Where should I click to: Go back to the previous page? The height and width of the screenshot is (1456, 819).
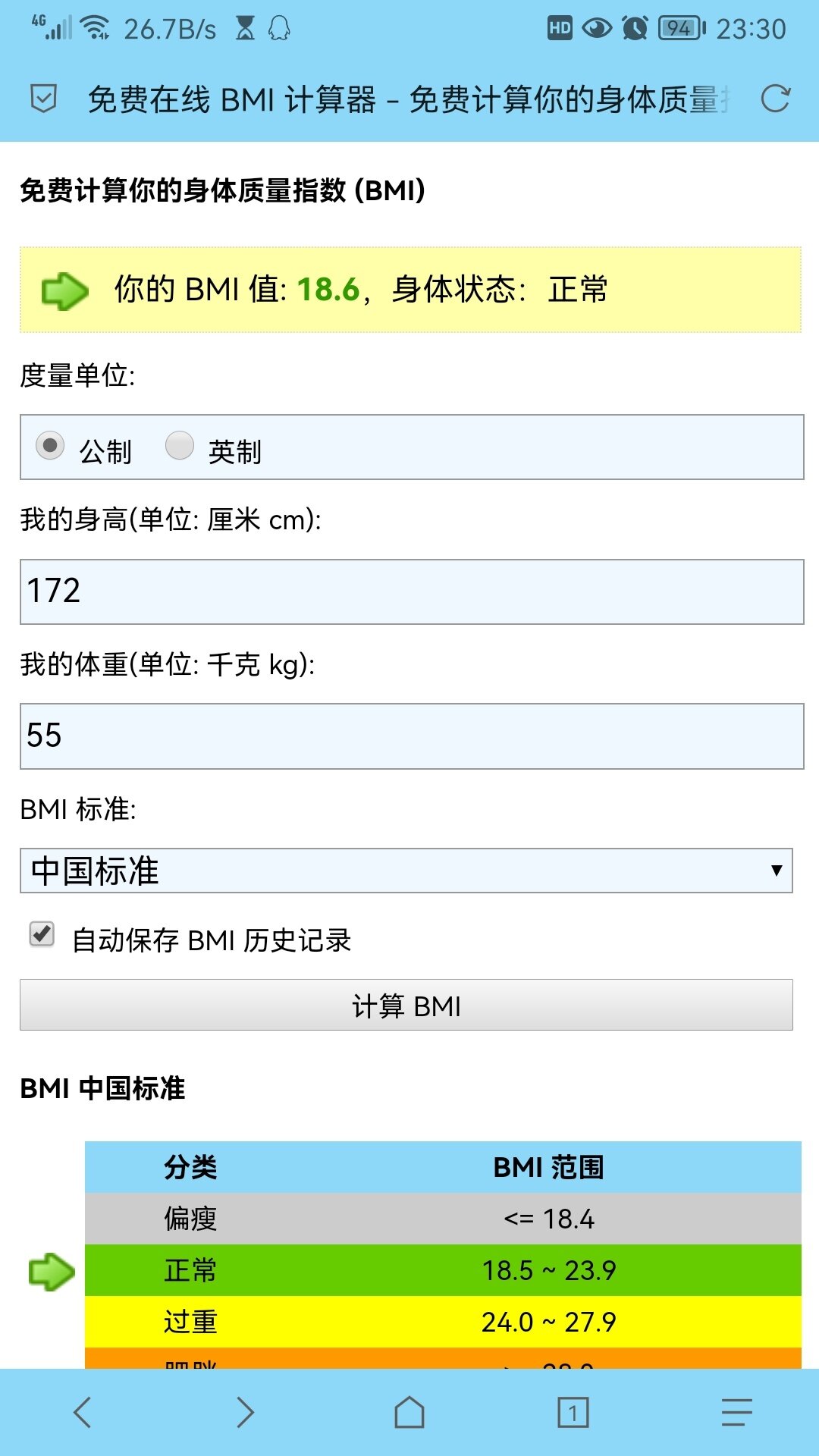[x=83, y=1412]
